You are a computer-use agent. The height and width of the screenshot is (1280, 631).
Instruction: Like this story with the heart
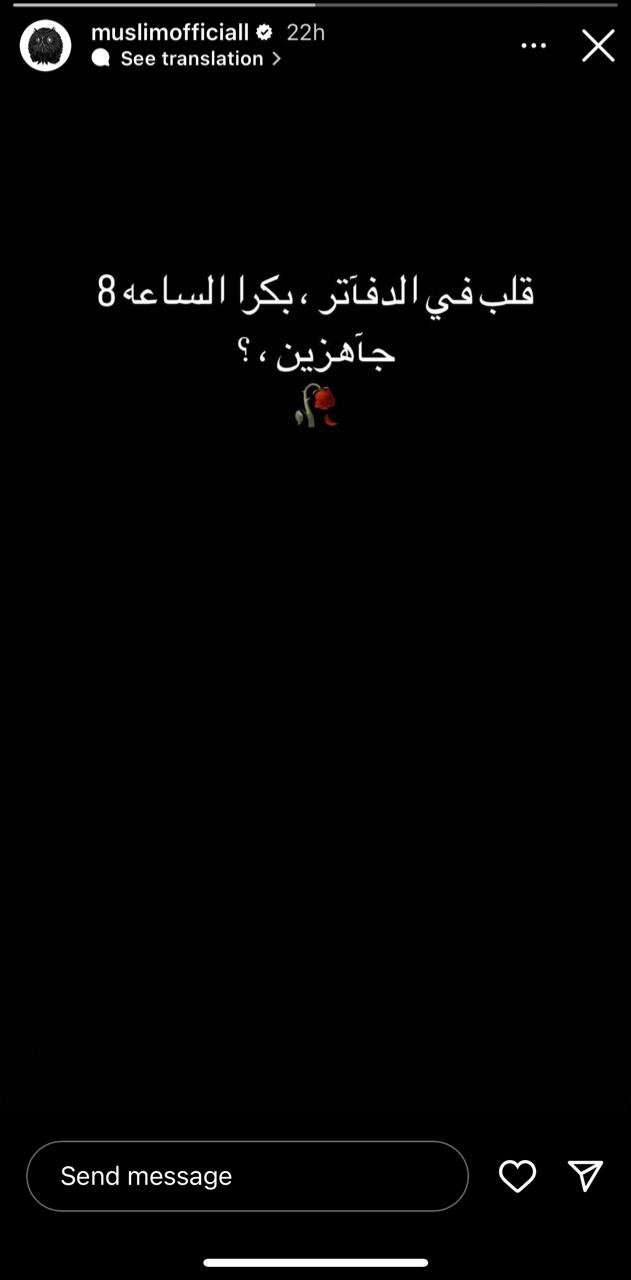pos(517,1176)
